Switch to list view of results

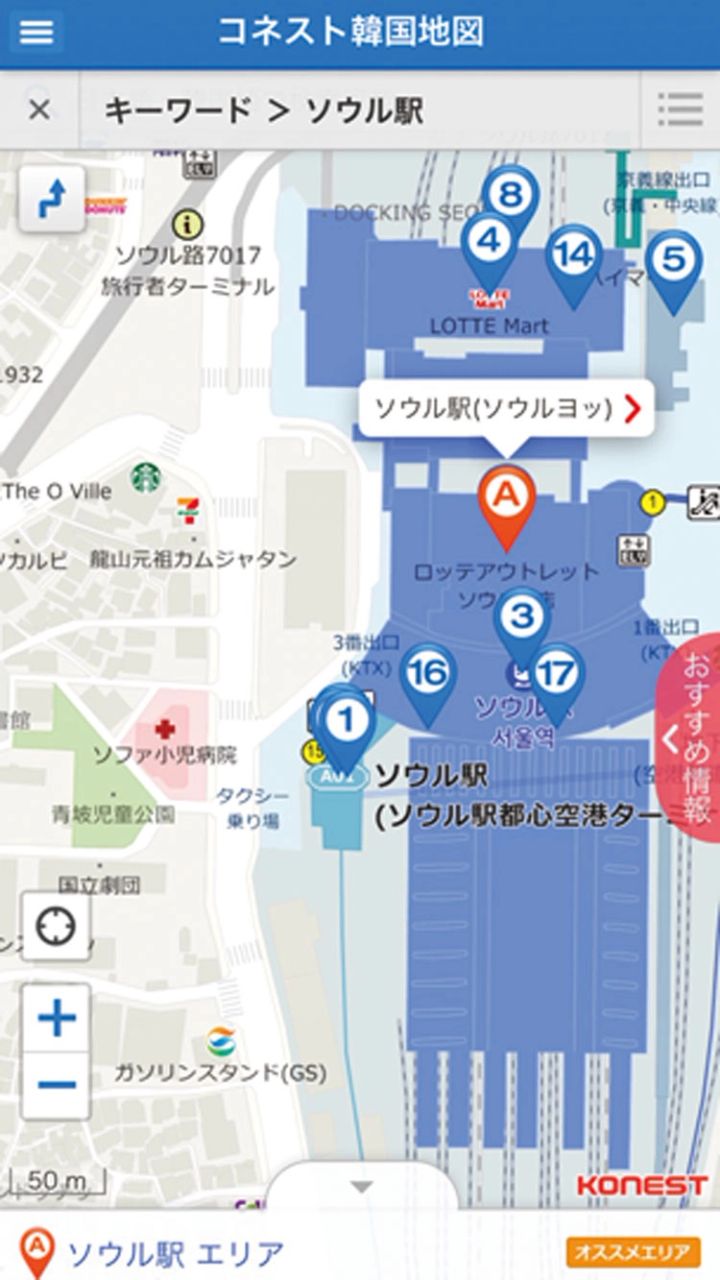680,110
